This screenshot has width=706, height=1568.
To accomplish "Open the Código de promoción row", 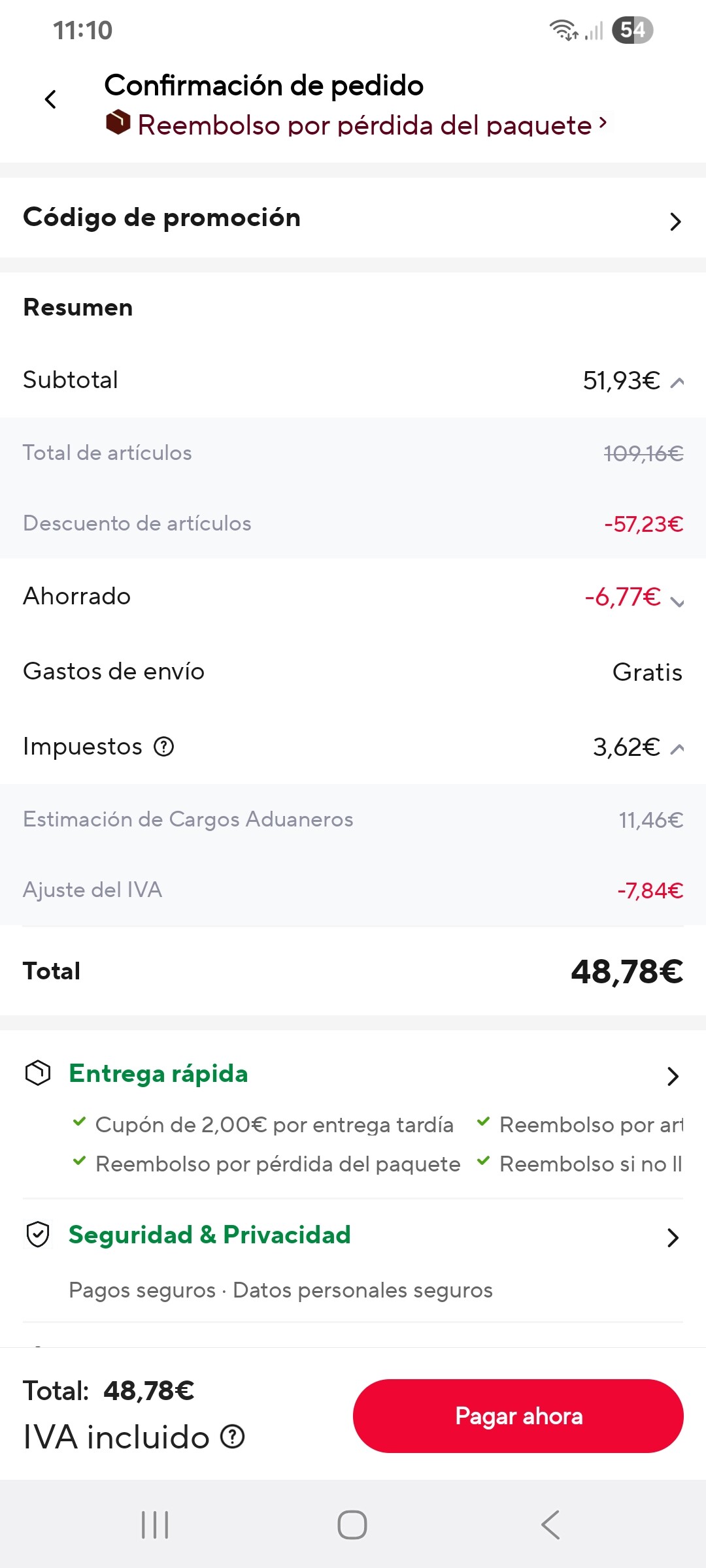I will pyautogui.click(x=353, y=218).
